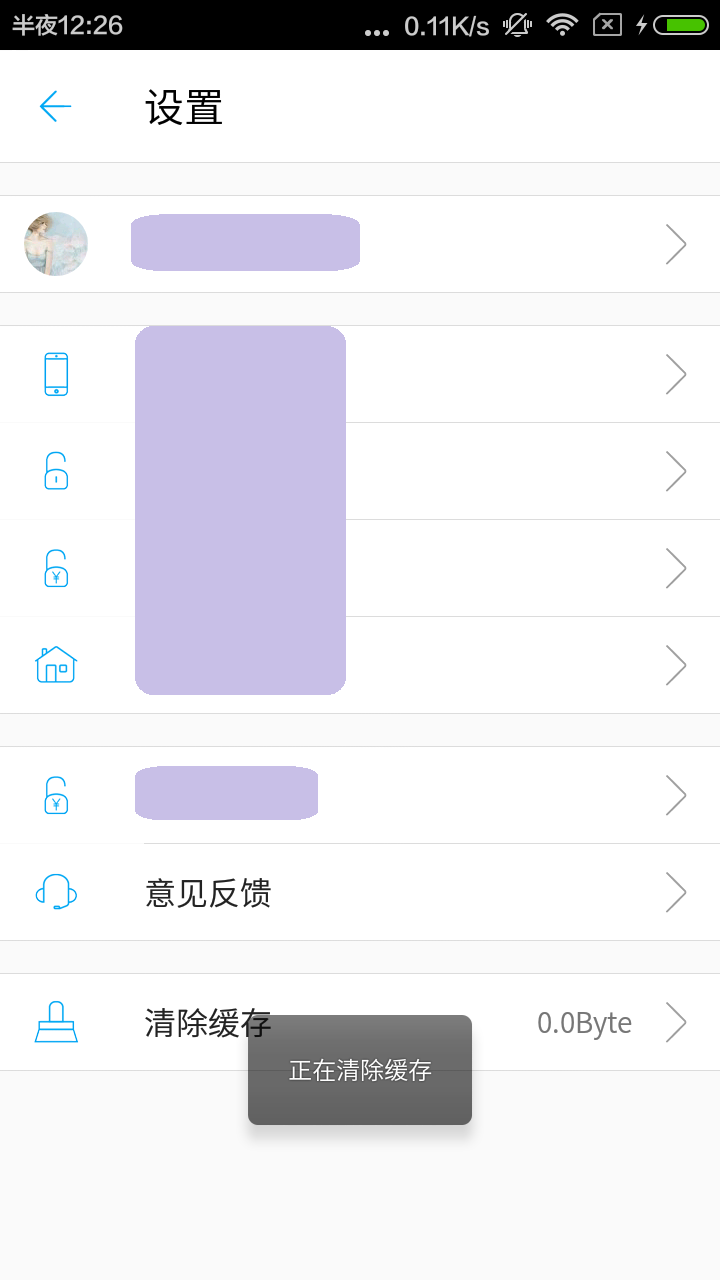Open 意见反馈 feedback page
Screen dimensions: 720x1280
point(360,892)
